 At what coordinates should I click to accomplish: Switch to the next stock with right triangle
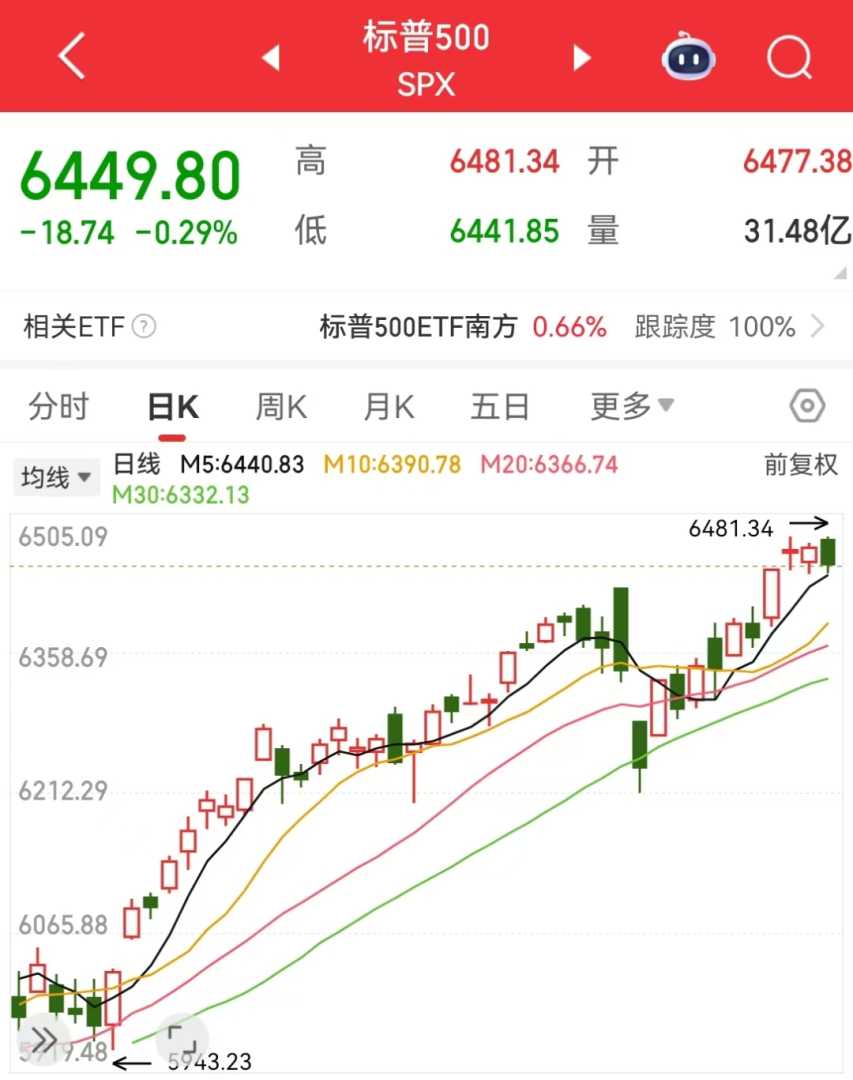click(x=582, y=58)
